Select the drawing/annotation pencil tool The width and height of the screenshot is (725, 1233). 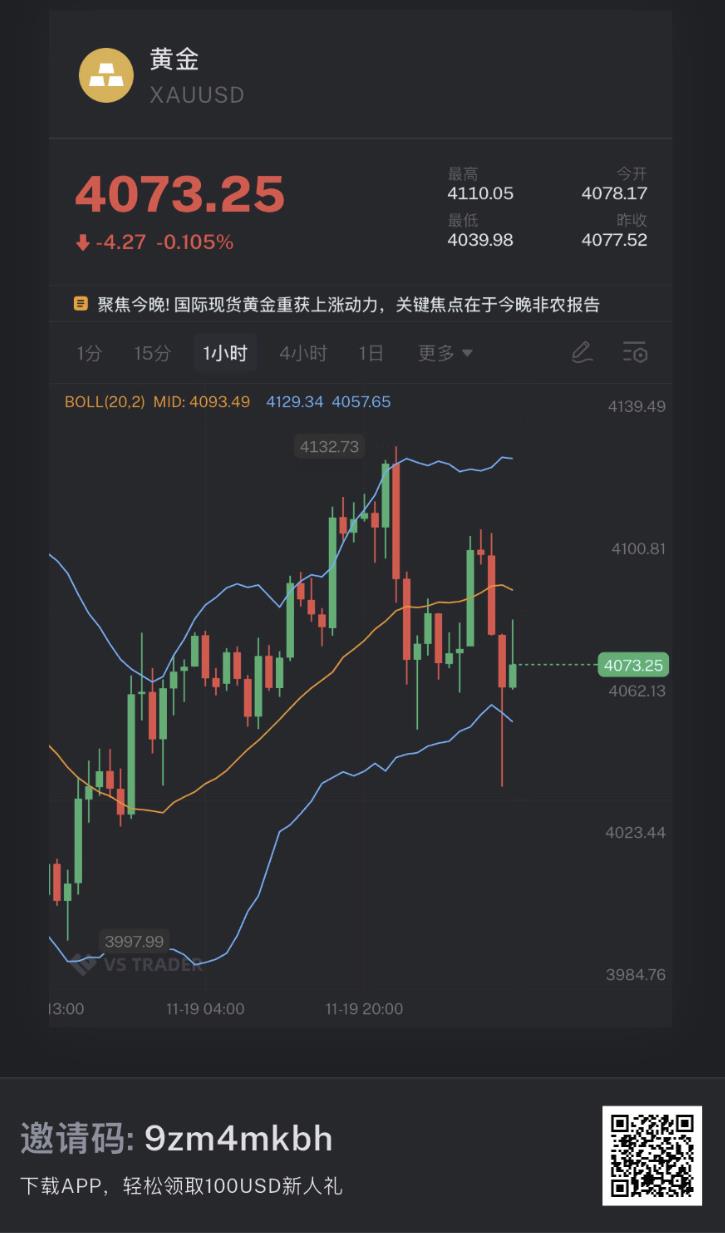click(x=581, y=353)
